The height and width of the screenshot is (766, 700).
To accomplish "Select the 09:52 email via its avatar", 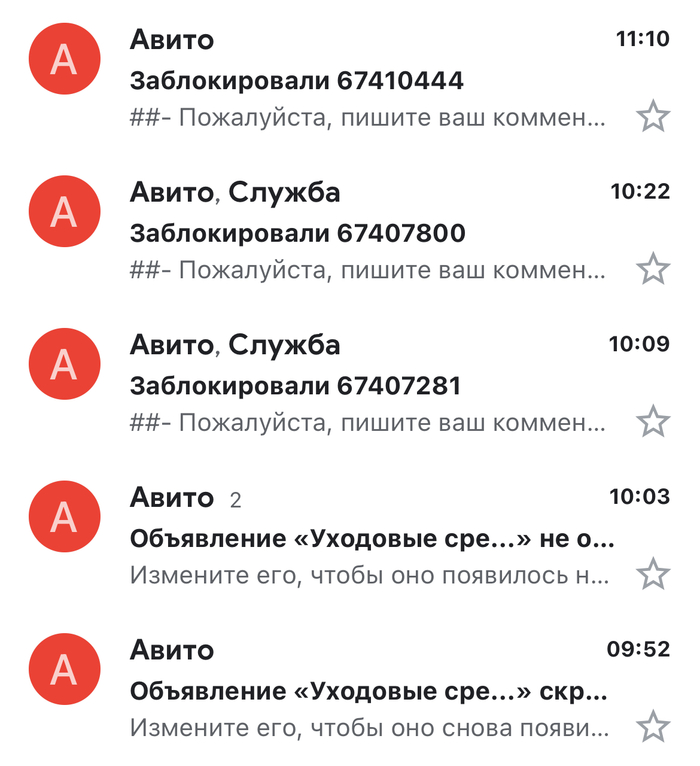I will [63, 671].
